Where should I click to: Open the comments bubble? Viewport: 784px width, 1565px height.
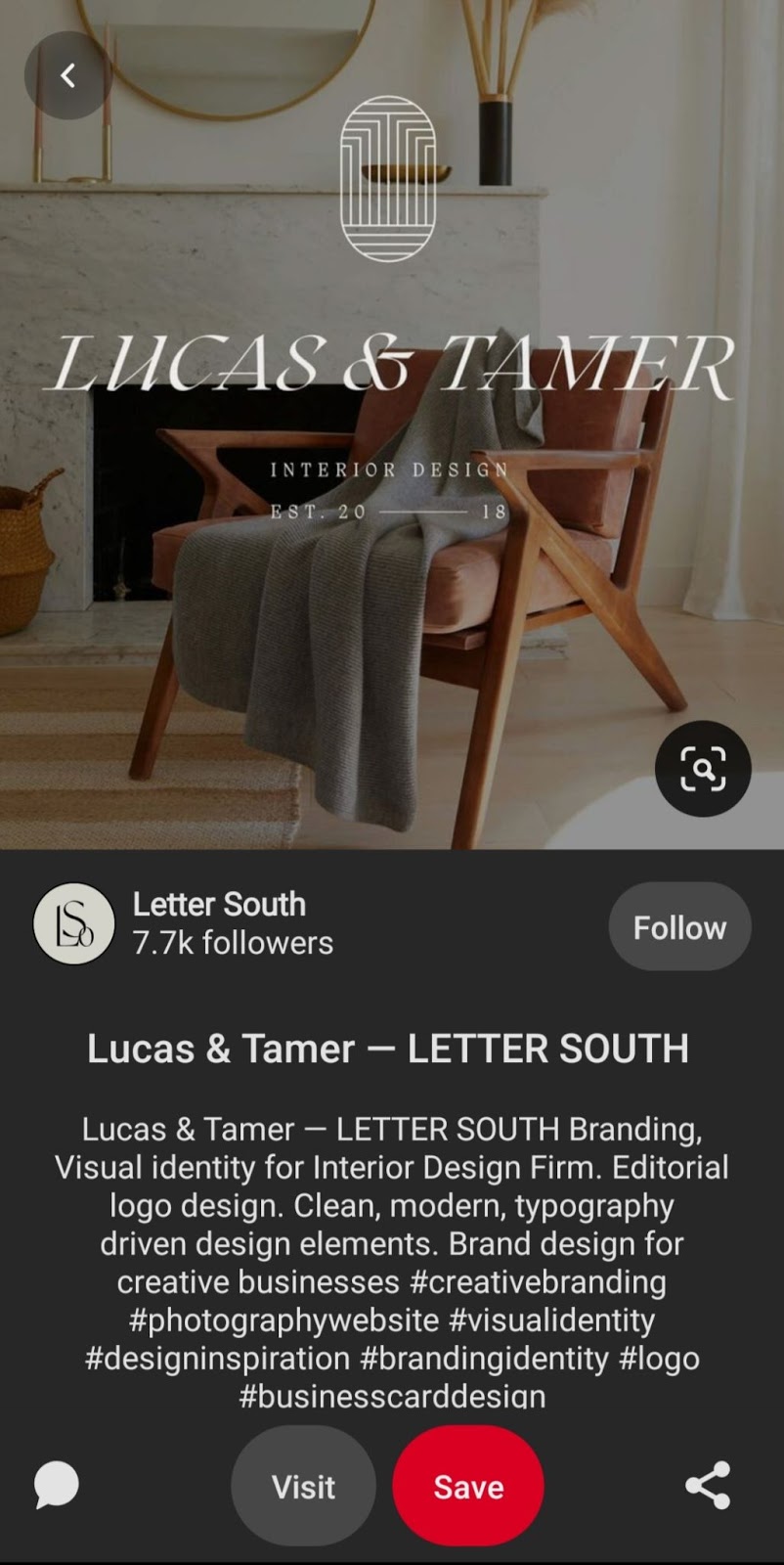(x=57, y=1486)
